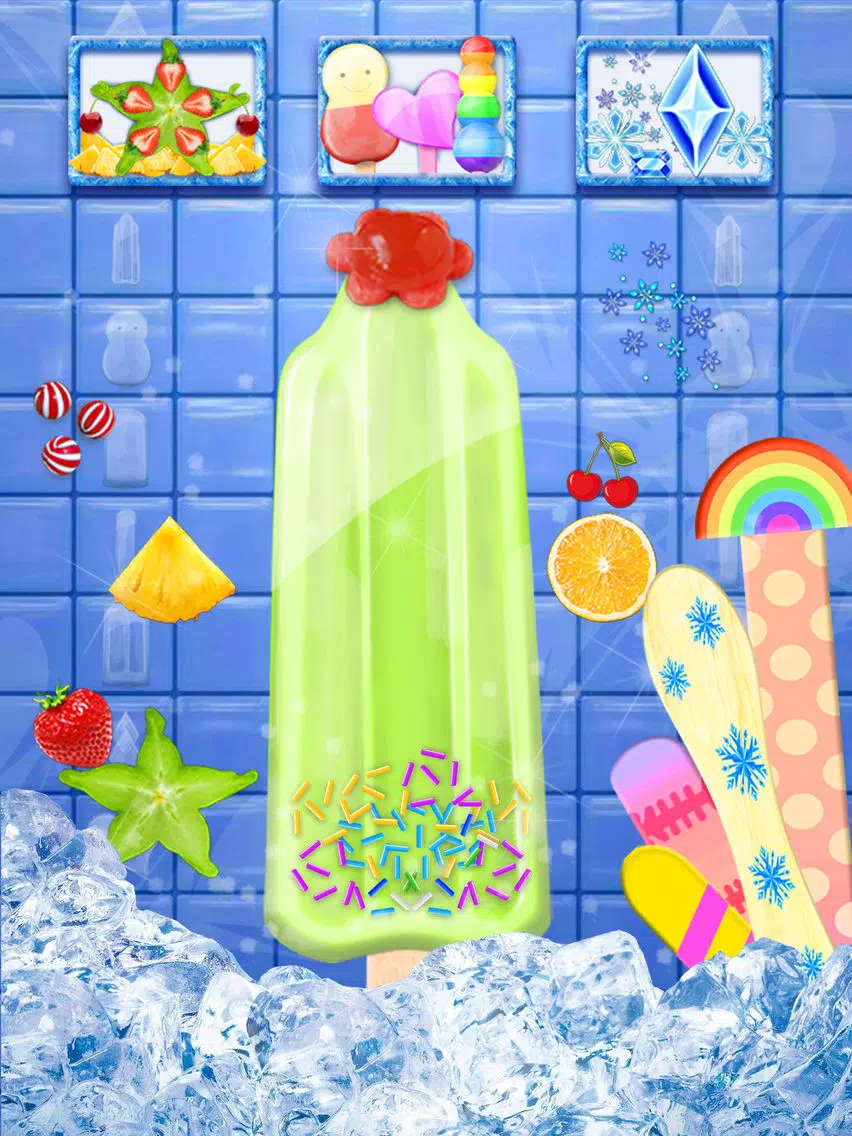Screen dimensions: 852x1136
Task: Open the popsicle shapes category
Action: pos(417,111)
